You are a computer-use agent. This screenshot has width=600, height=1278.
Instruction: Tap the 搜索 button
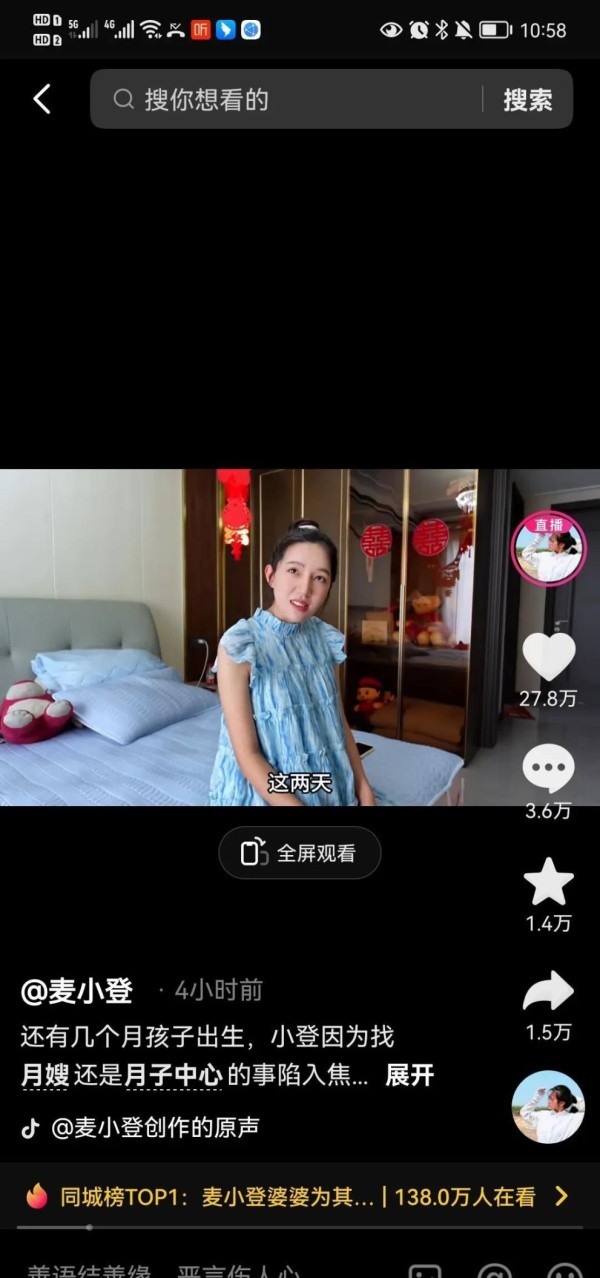click(527, 99)
